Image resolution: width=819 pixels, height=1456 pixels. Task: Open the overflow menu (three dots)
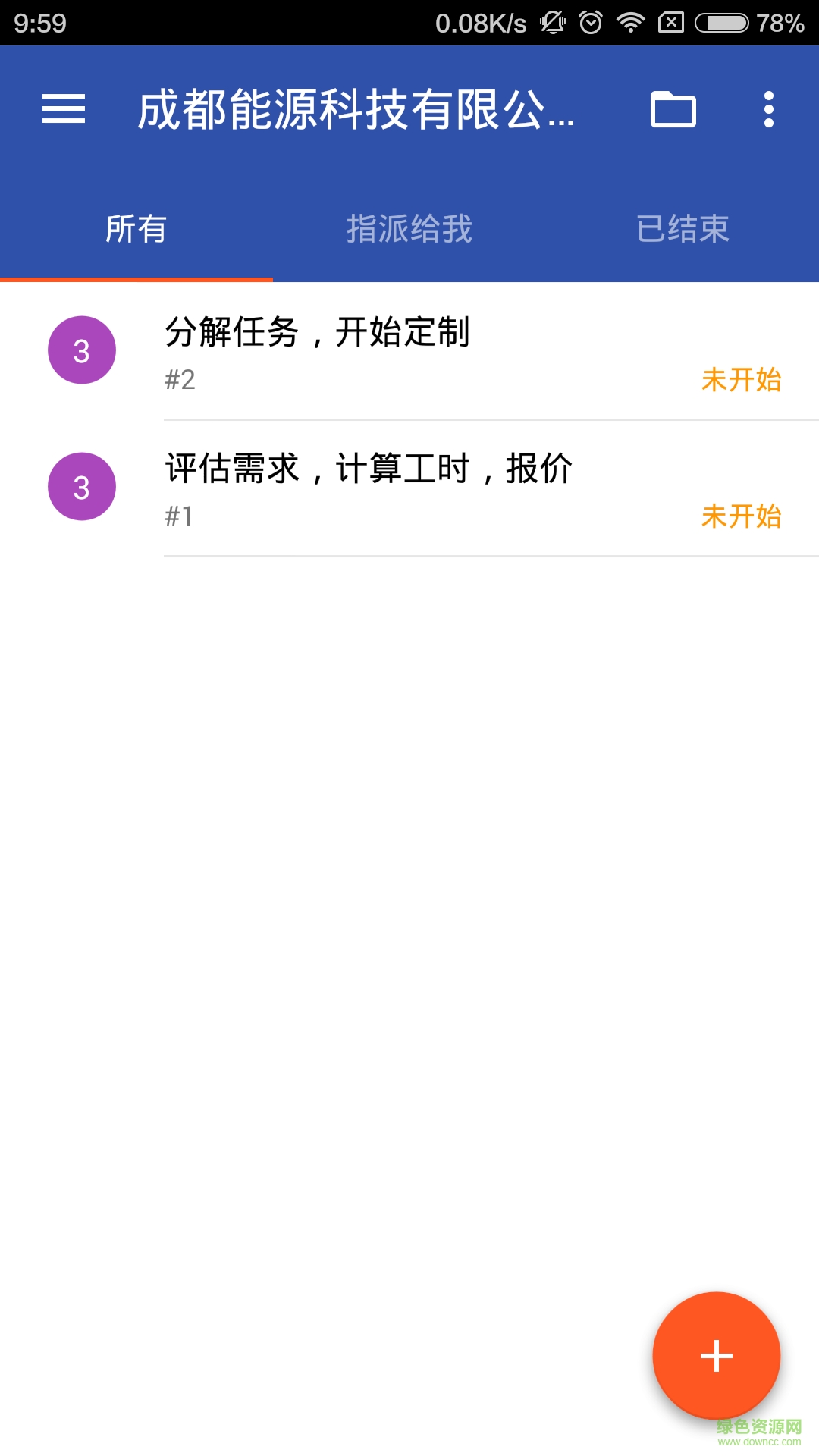767,110
